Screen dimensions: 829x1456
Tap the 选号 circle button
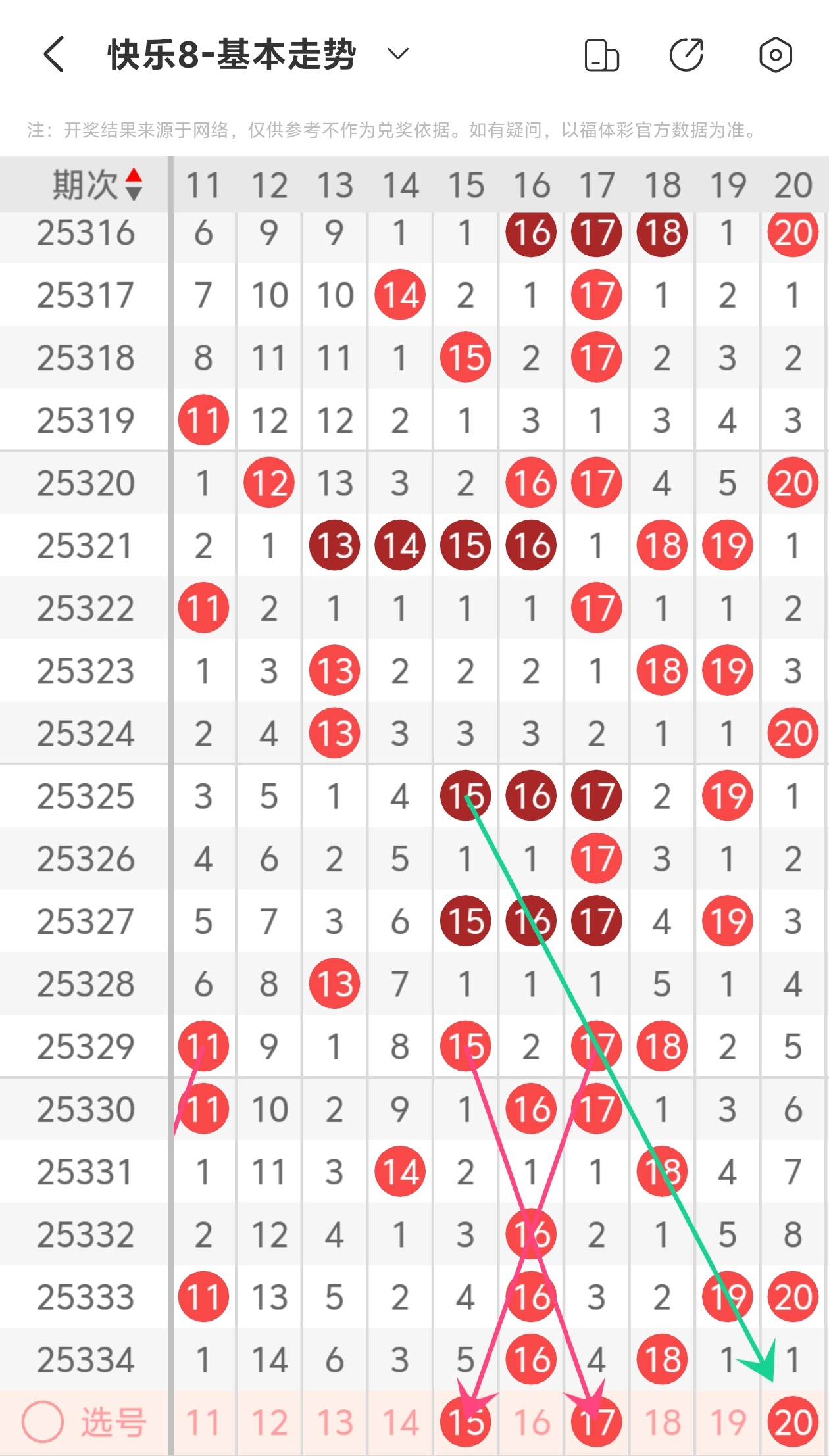point(43,1422)
